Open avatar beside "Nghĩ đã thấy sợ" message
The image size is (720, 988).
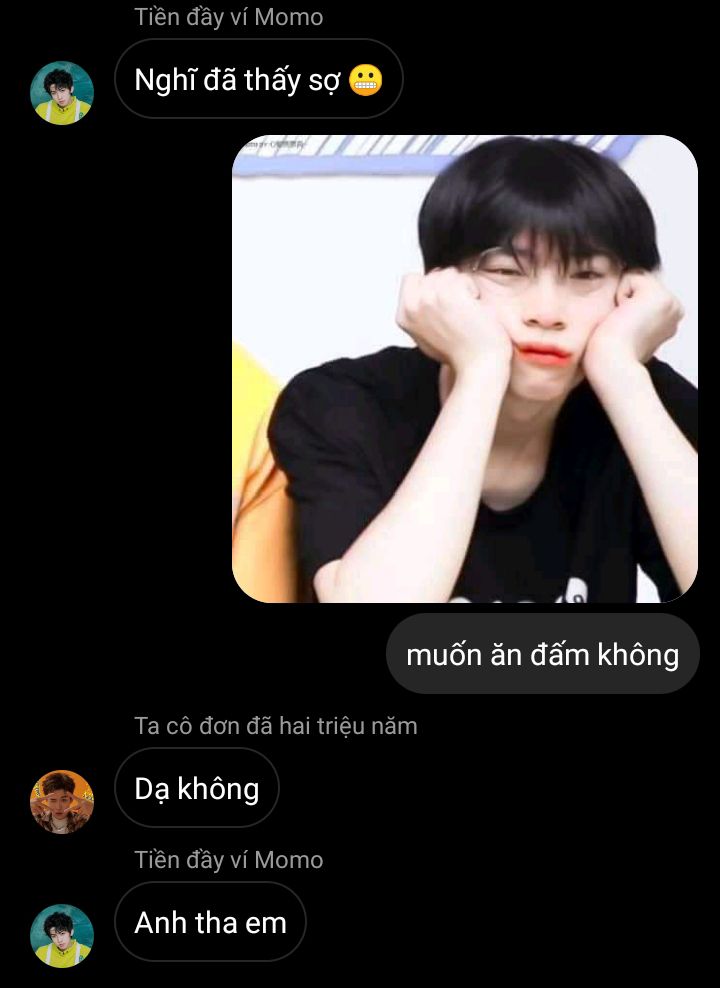62,93
